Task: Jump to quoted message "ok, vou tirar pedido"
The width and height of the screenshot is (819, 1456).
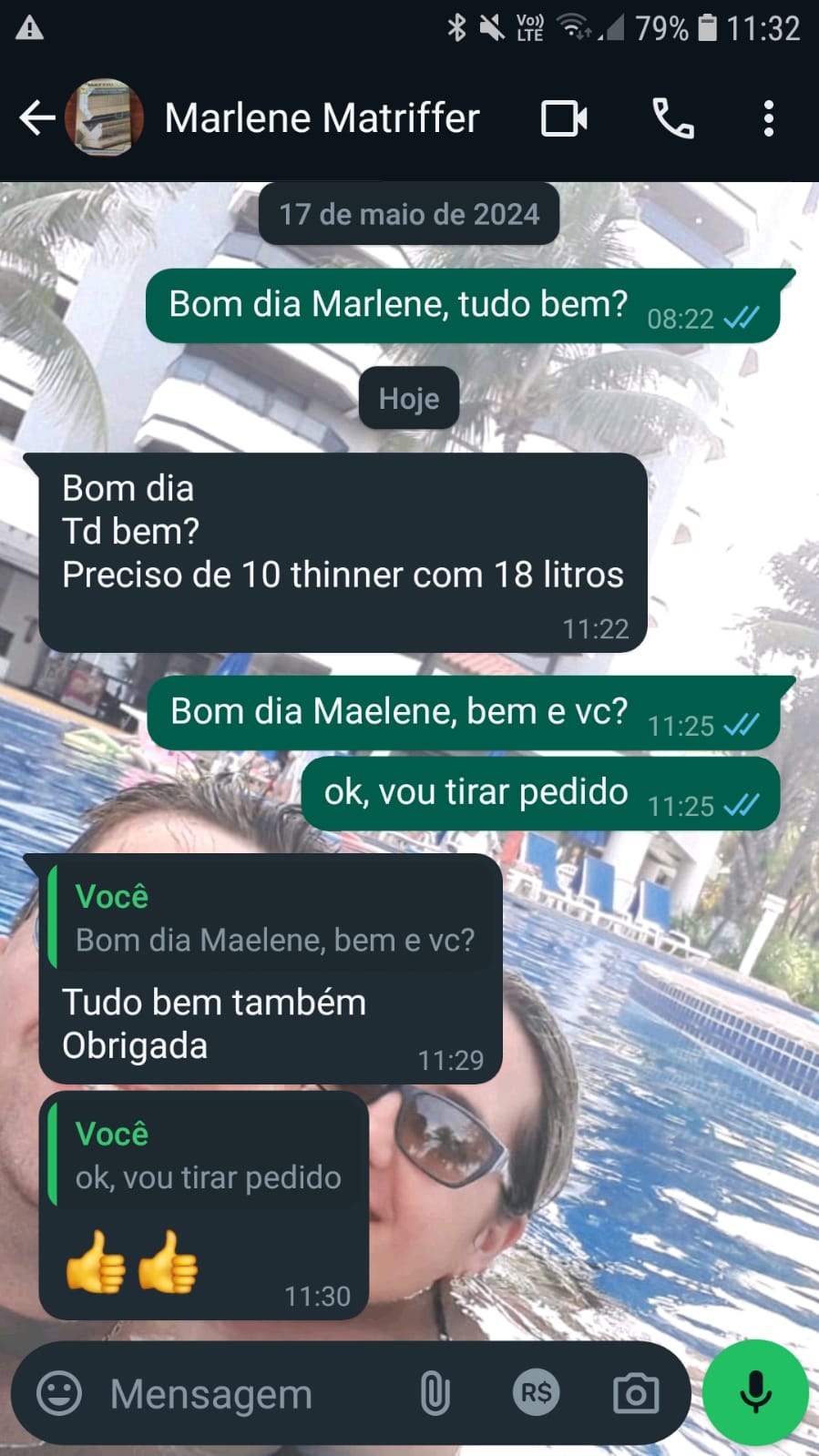Action: click(x=206, y=1156)
